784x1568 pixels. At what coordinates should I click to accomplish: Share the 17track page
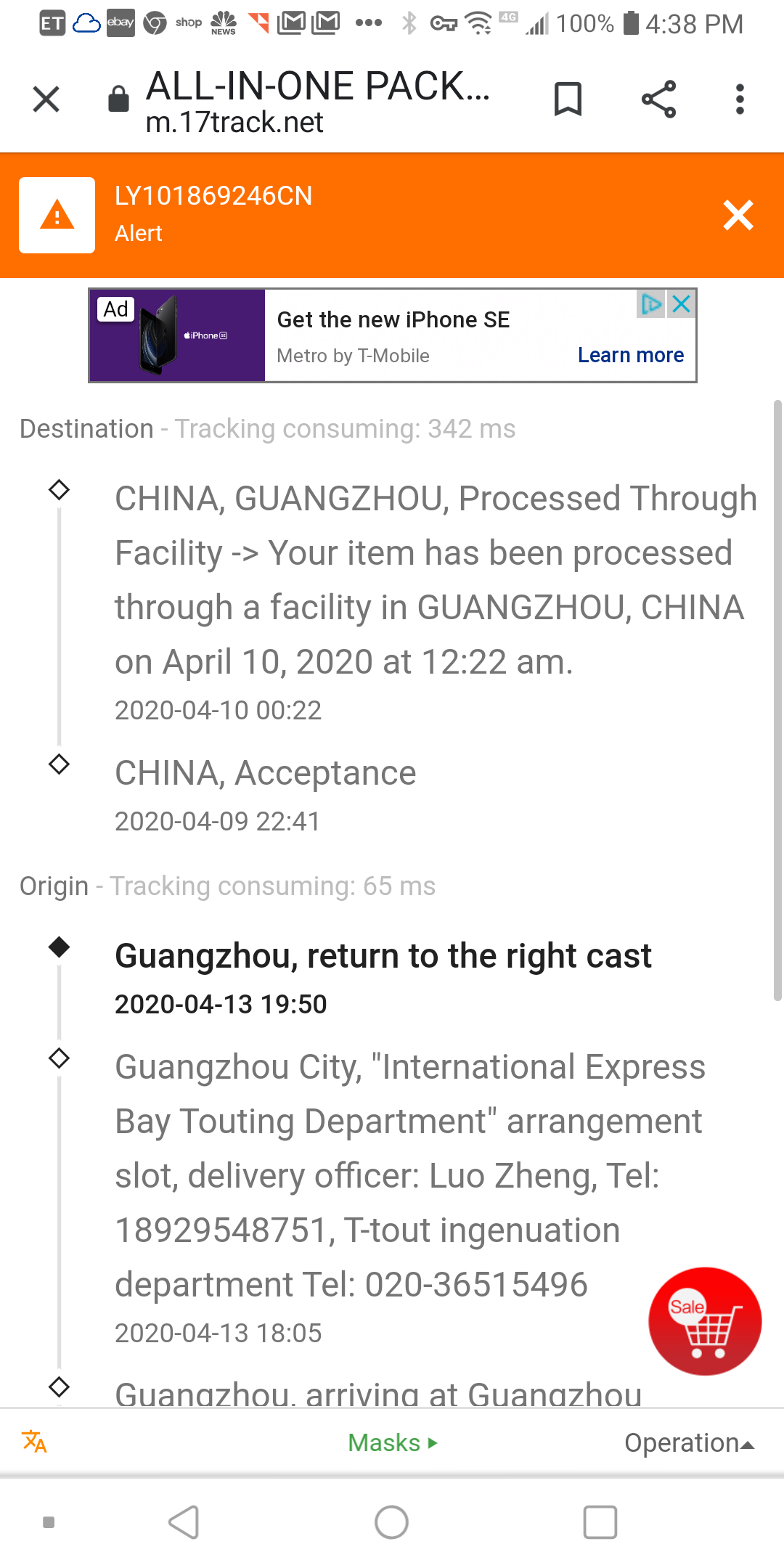coord(658,99)
